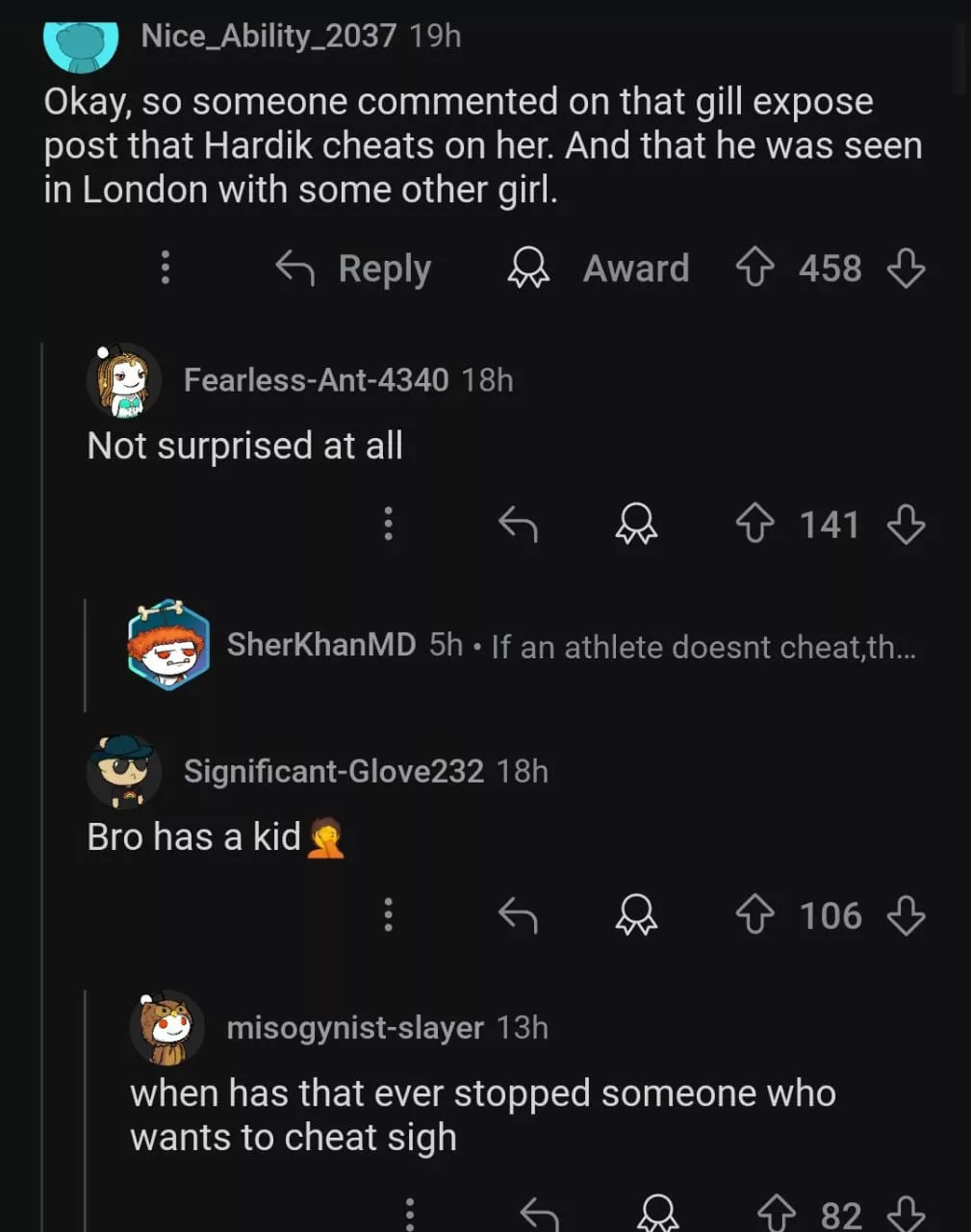Downvote the "Not surprised at all" comment
971x1232 pixels.
(x=906, y=525)
